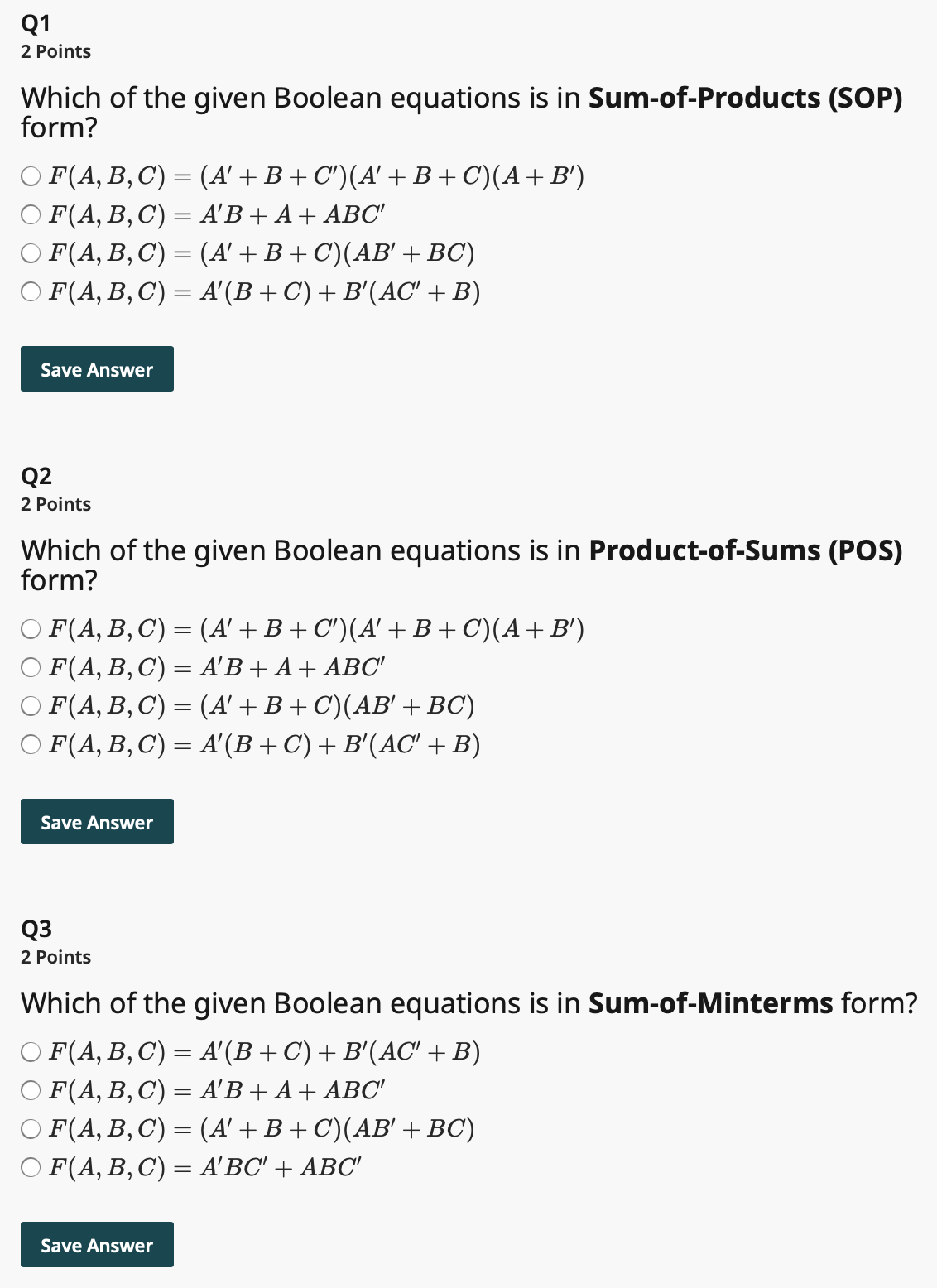
Task: Pick Q3 option (A'+B+C)(AB'+BC)
Action: click(x=31, y=1129)
